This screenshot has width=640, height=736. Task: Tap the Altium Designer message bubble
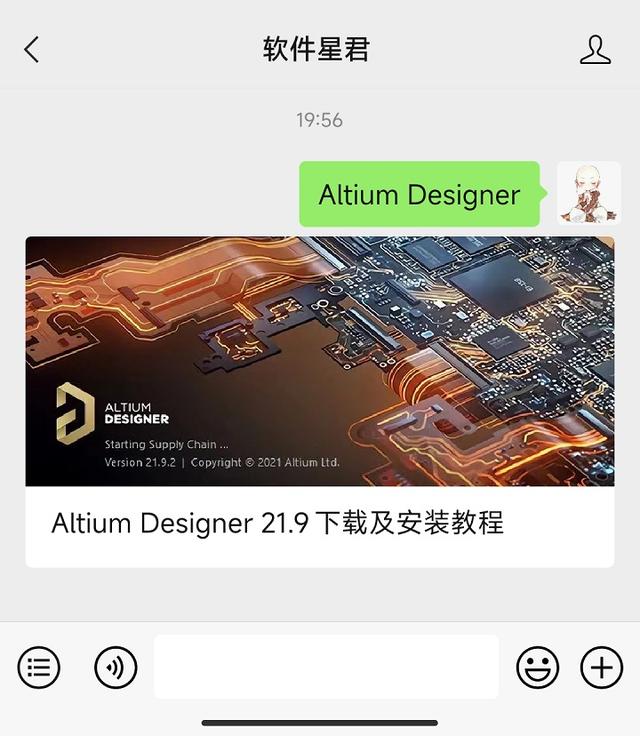419,194
